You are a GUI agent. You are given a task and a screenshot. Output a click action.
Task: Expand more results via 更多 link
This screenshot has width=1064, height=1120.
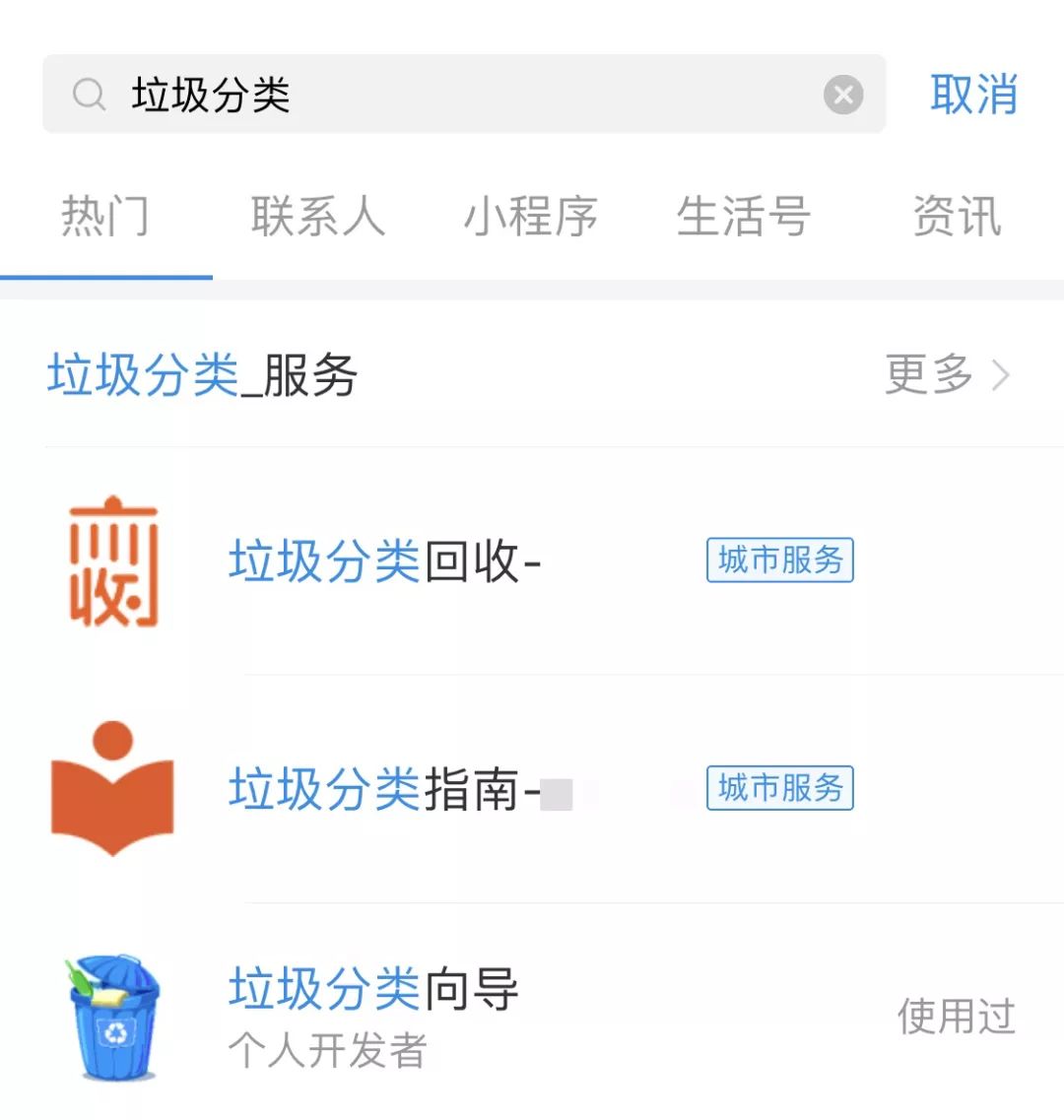926,375
